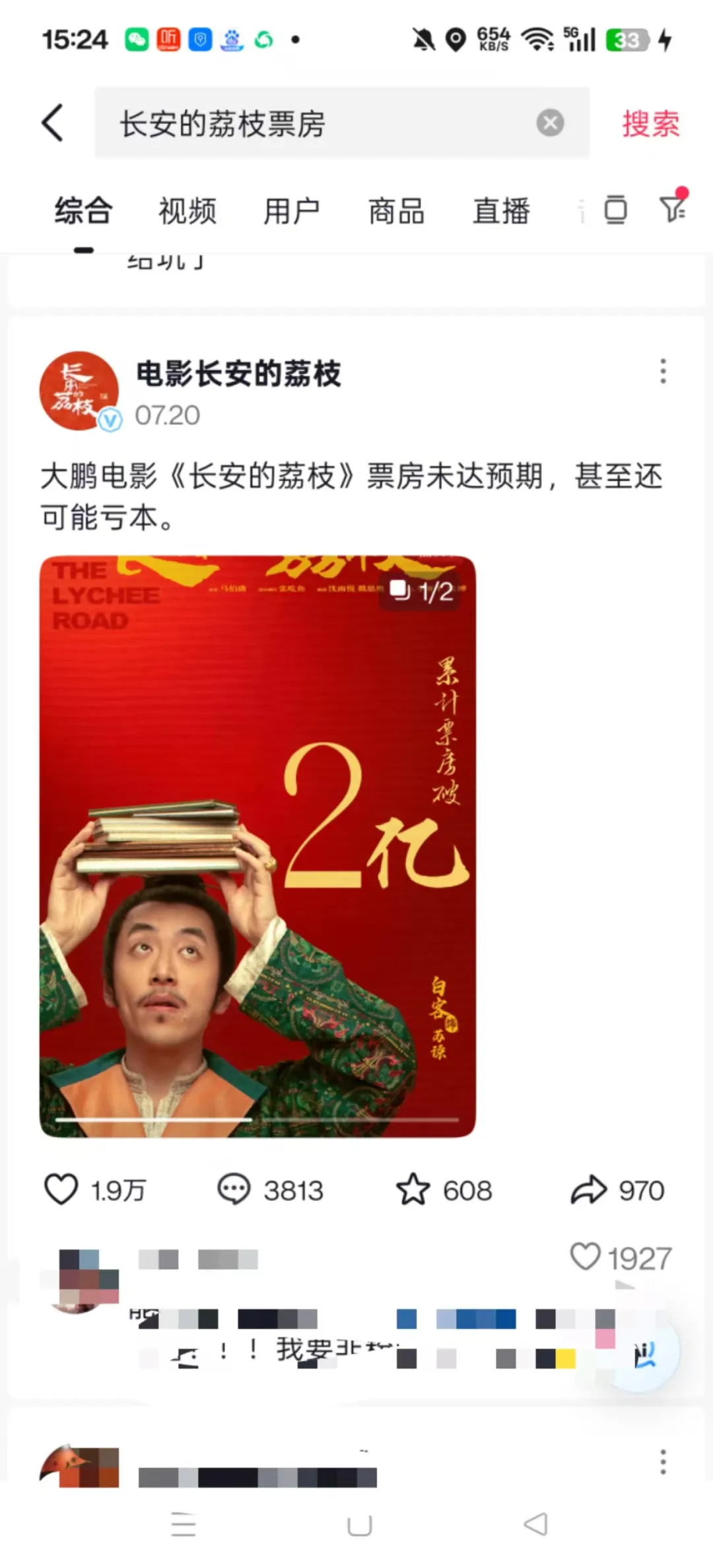
Task: Tap the red 搜索 button
Action: pyautogui.click(x=650, y=123)
